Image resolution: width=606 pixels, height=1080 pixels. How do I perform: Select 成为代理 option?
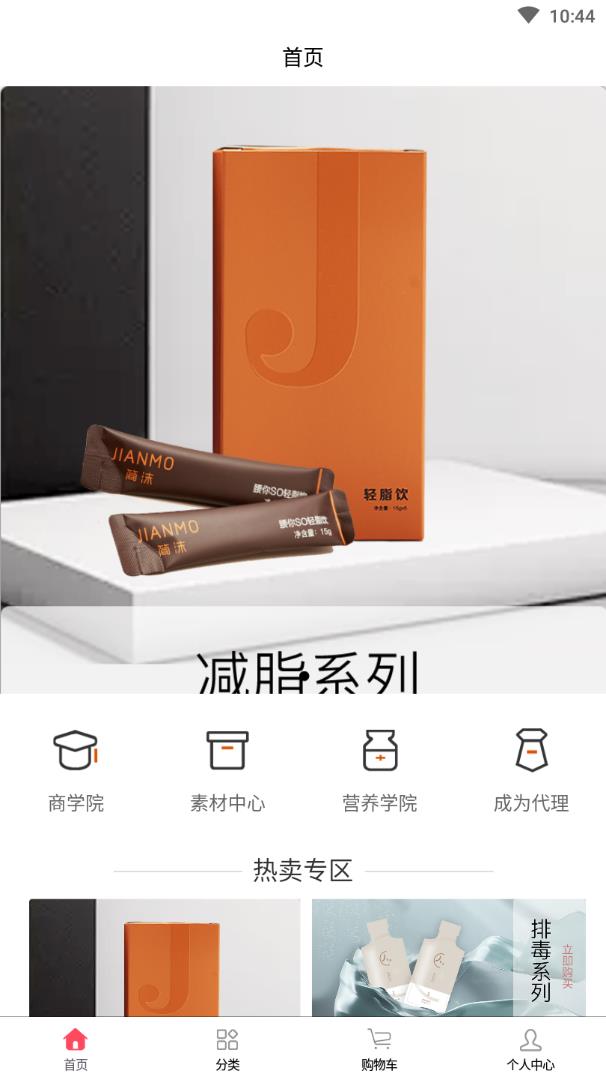[x=531, y=768]
